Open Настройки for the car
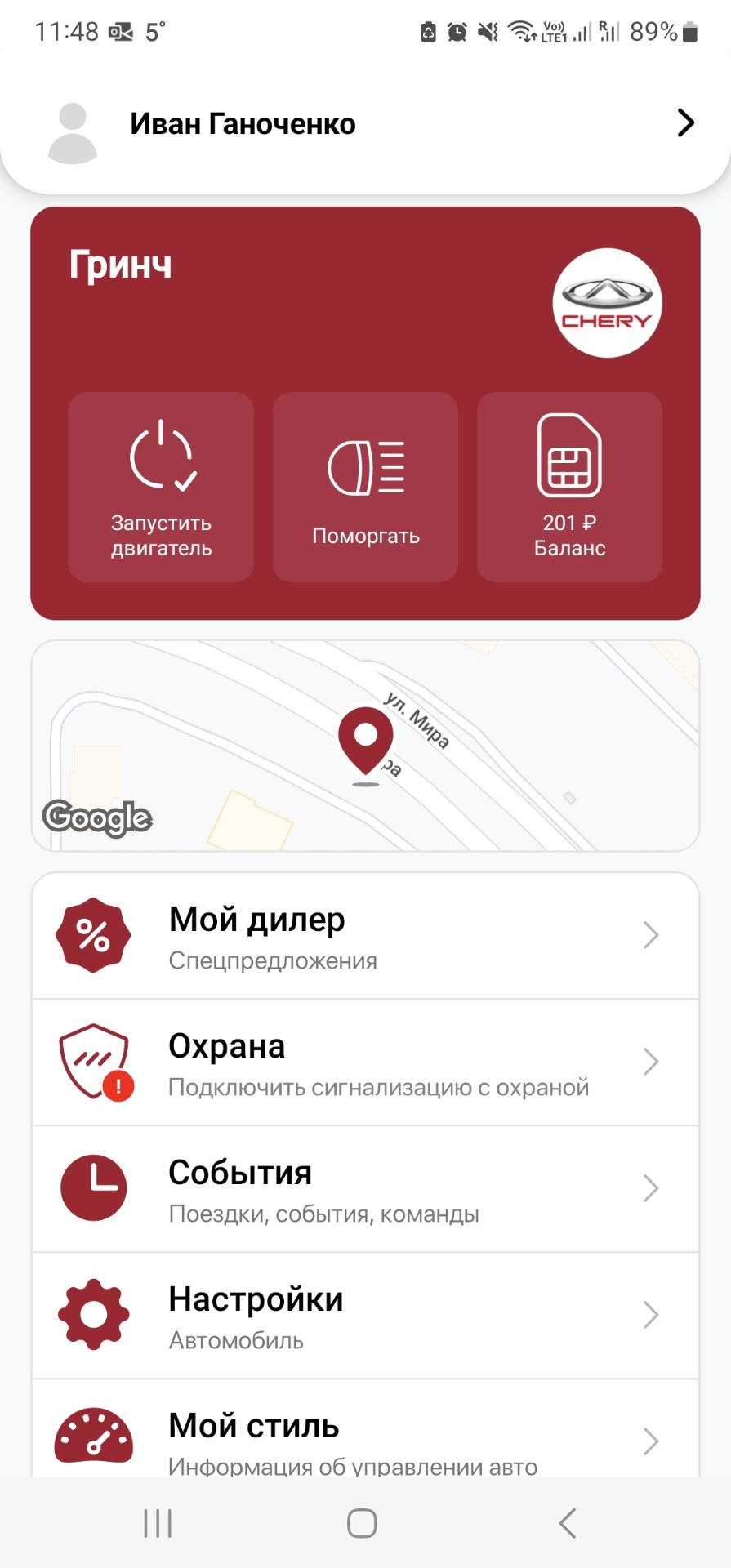The width and height of the screenshot is (731, 1568). 365,1316
